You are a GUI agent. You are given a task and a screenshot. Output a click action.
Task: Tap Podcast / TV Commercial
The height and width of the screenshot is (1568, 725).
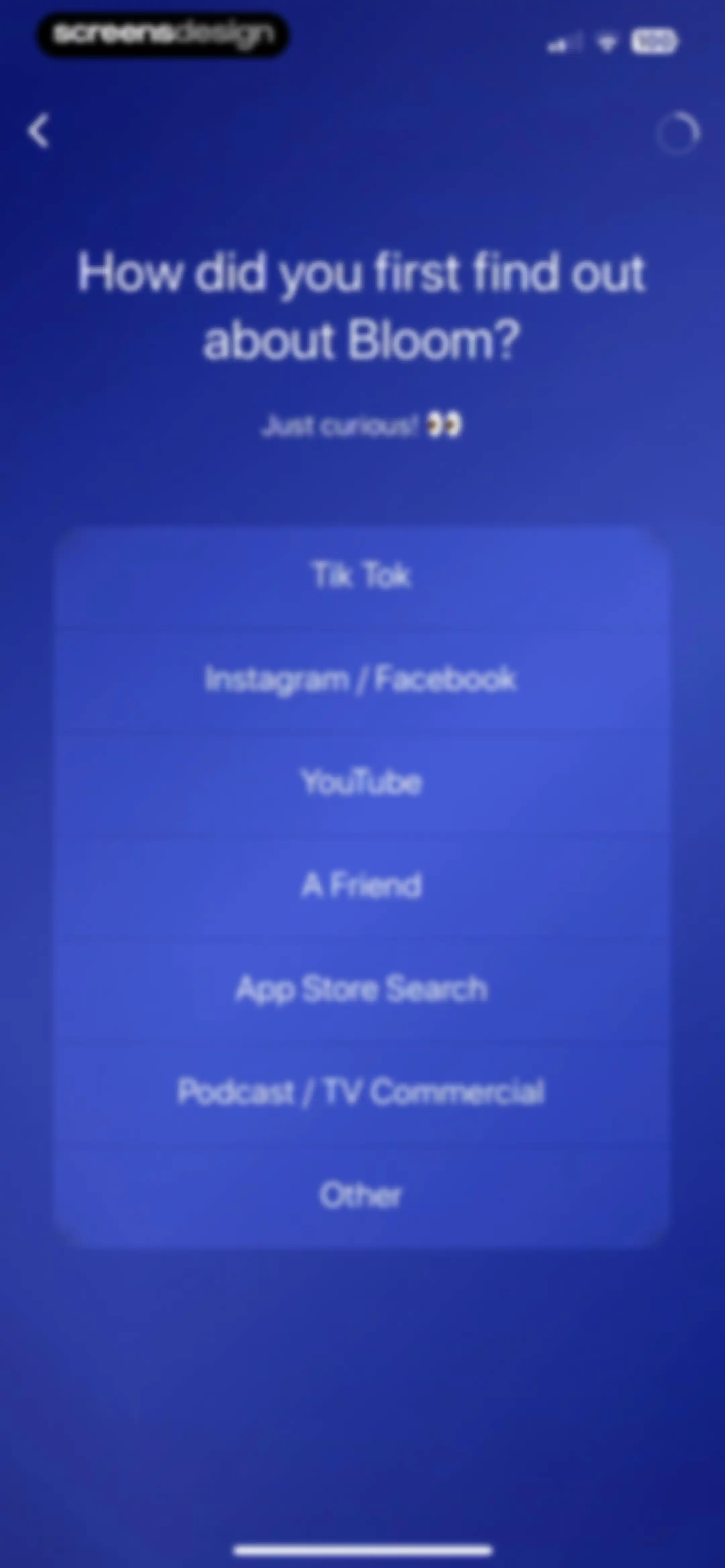click(x=362, y=1092)
